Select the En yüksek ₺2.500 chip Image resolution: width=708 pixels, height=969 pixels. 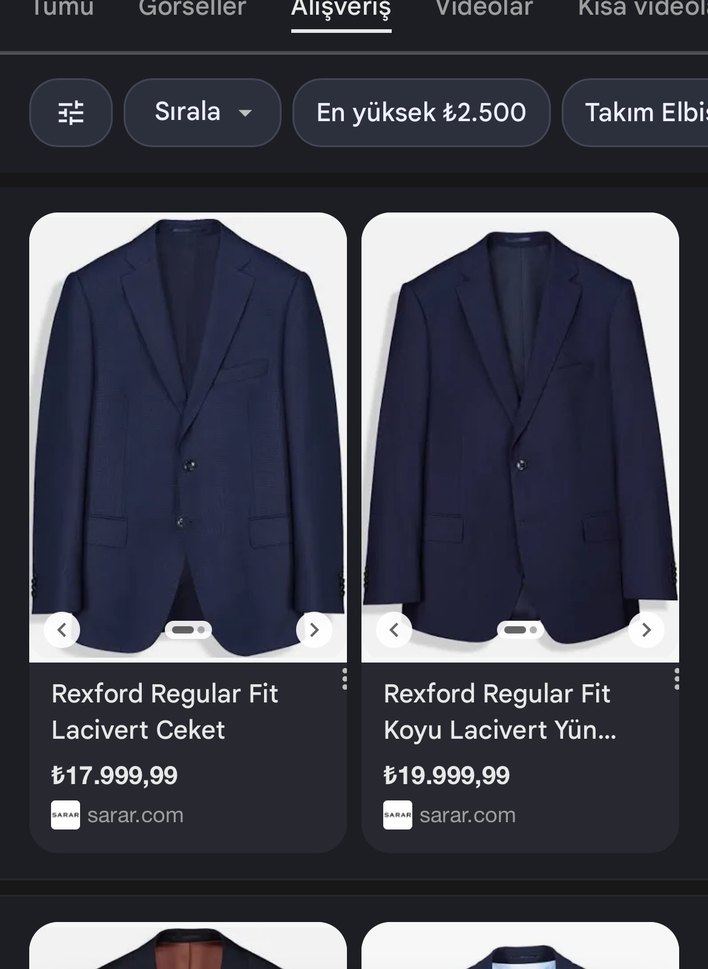click(421, 113)
